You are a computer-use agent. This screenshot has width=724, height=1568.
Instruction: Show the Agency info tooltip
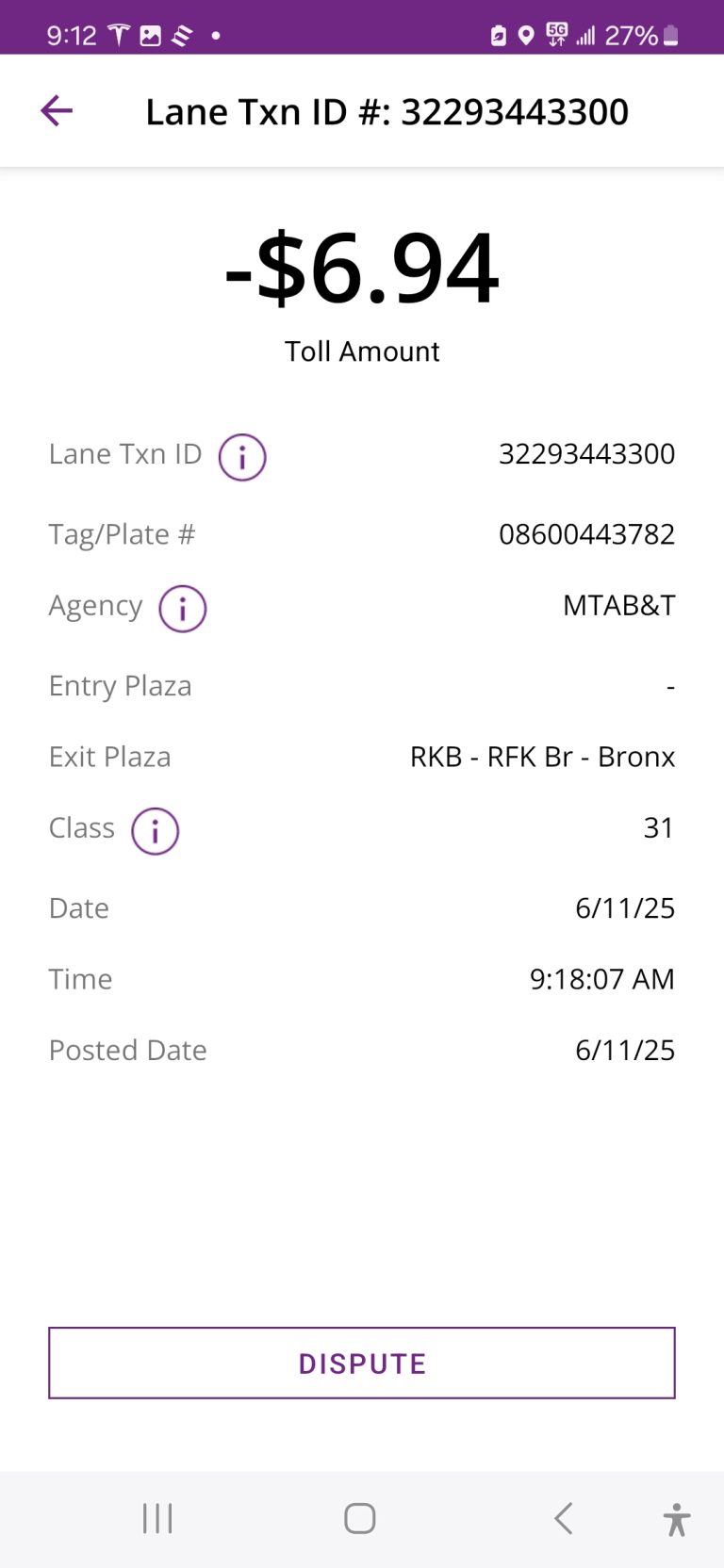coord(182,609)
